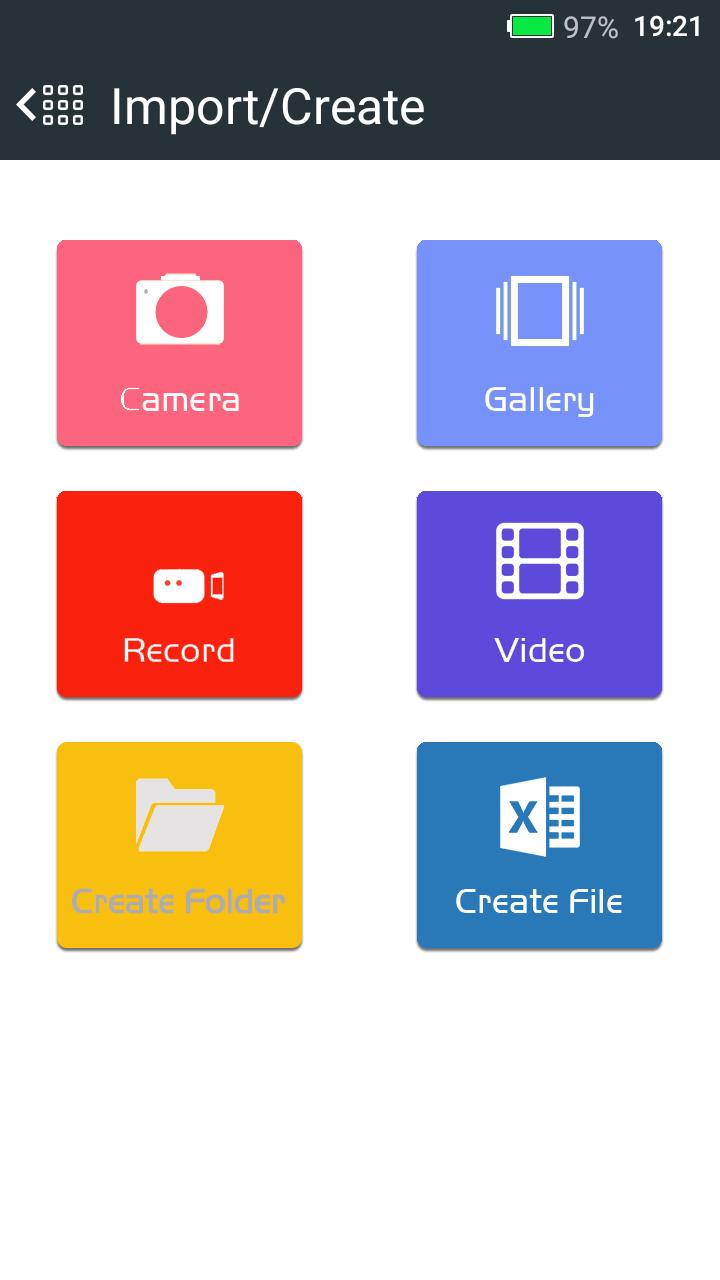This screenshot has height=1280, width=720.
Task: Choose Create File
Action: pos(539,845)
